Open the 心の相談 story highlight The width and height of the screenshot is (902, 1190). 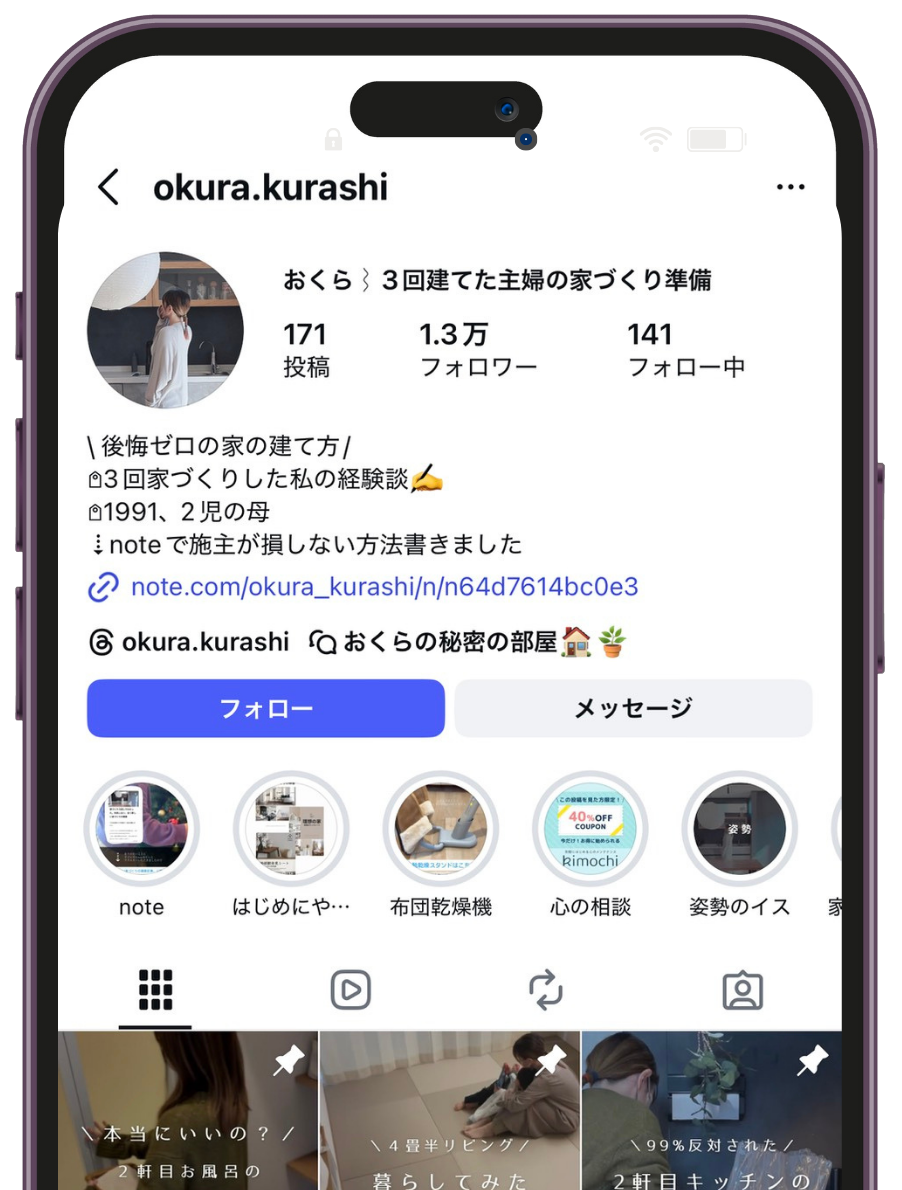[x=590, y=829]
